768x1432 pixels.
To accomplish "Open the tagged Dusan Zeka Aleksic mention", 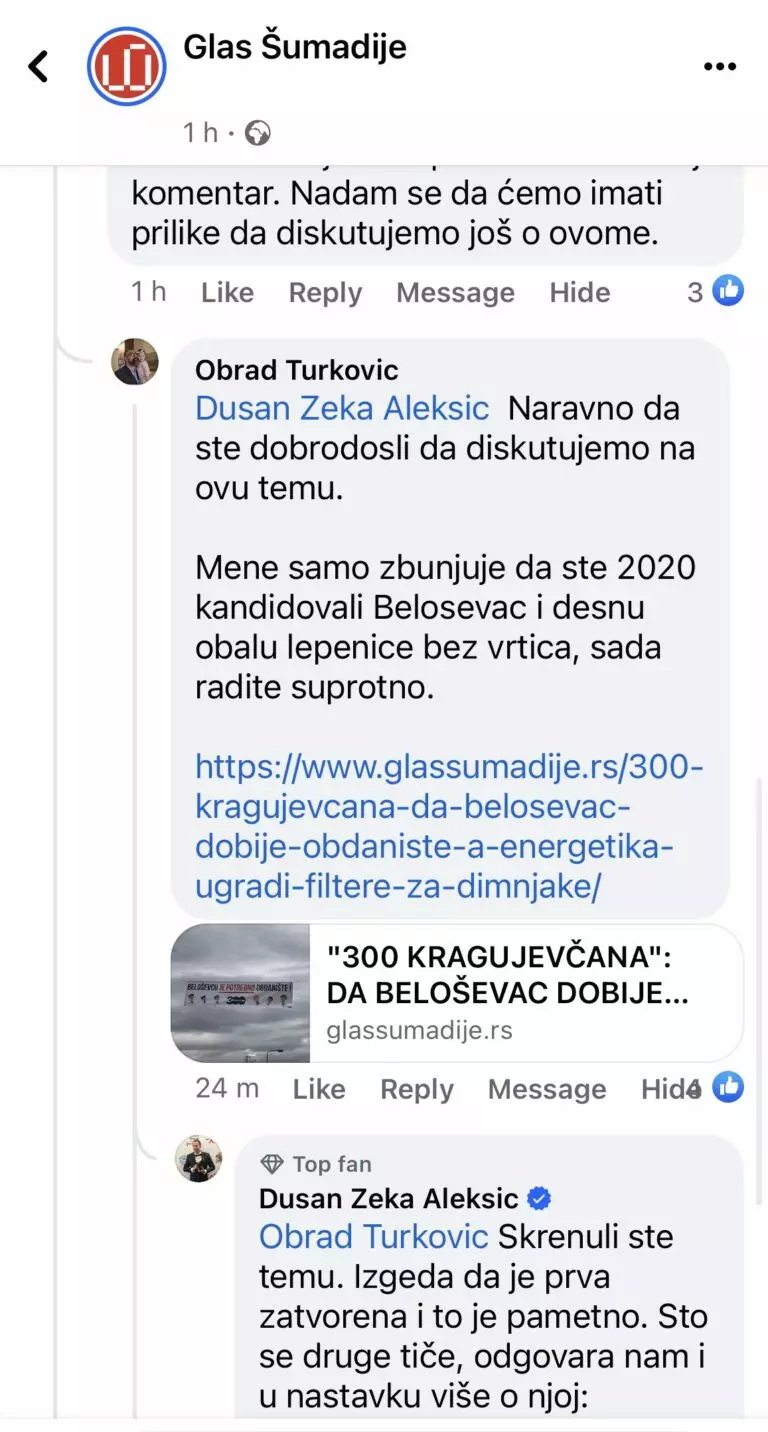I will 342,408.
